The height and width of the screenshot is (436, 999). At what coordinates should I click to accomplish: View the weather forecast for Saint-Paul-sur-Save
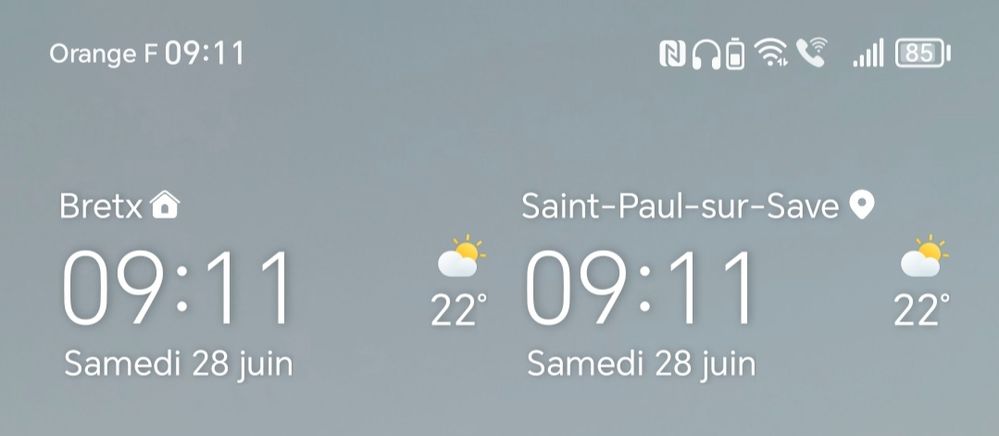click(x=923, y=285)
